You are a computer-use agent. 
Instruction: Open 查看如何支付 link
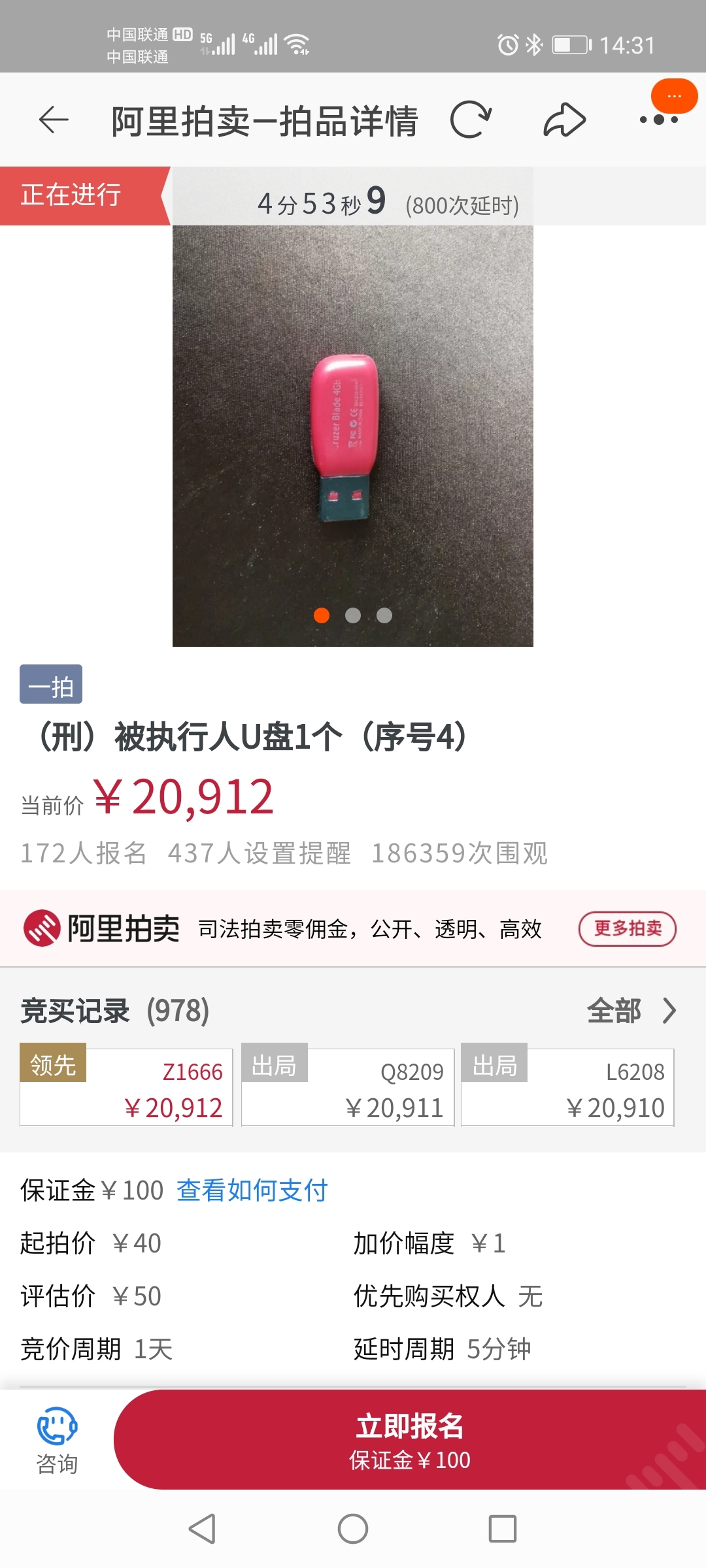[x=252, y=1190]
